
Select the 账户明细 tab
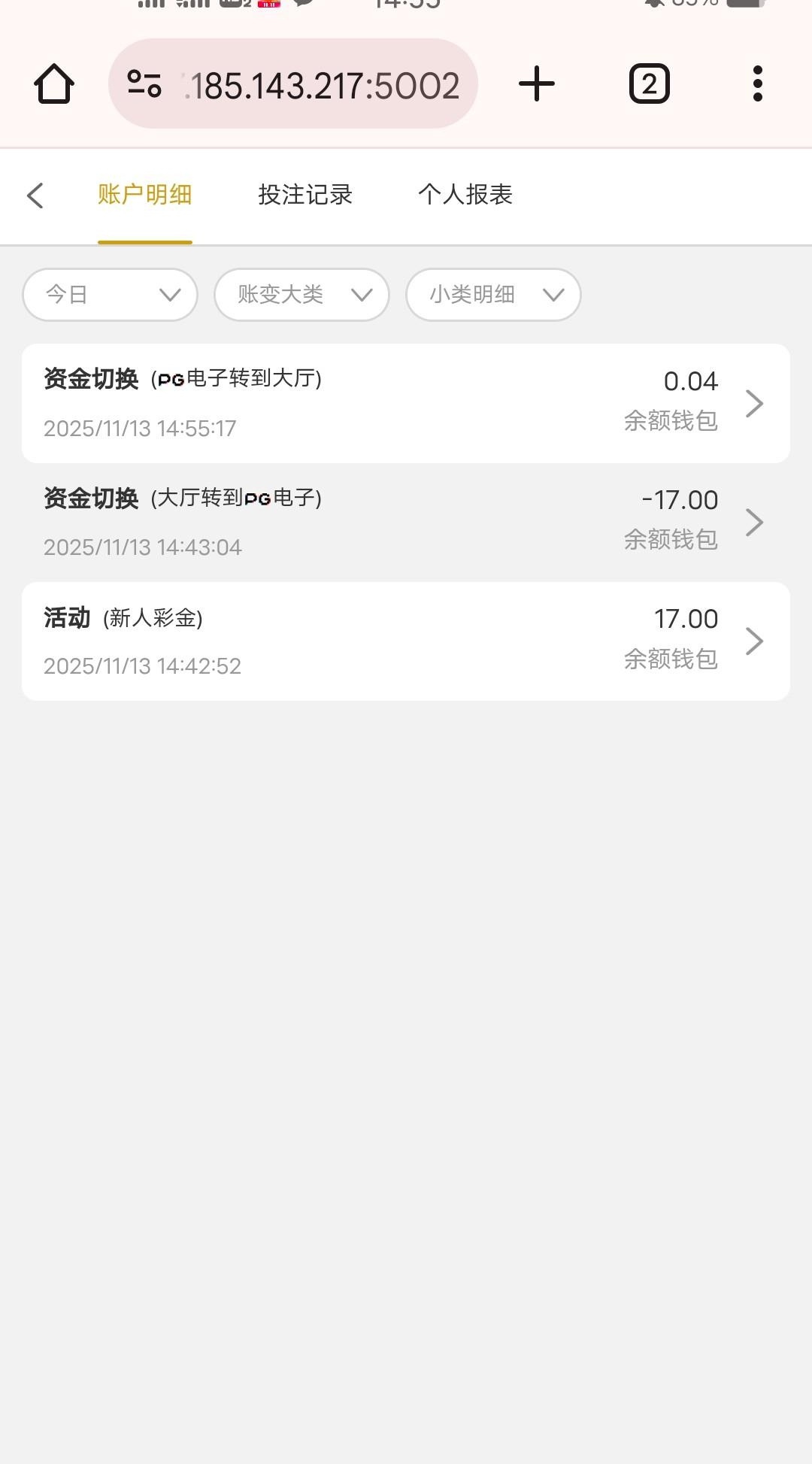point(144,195)
